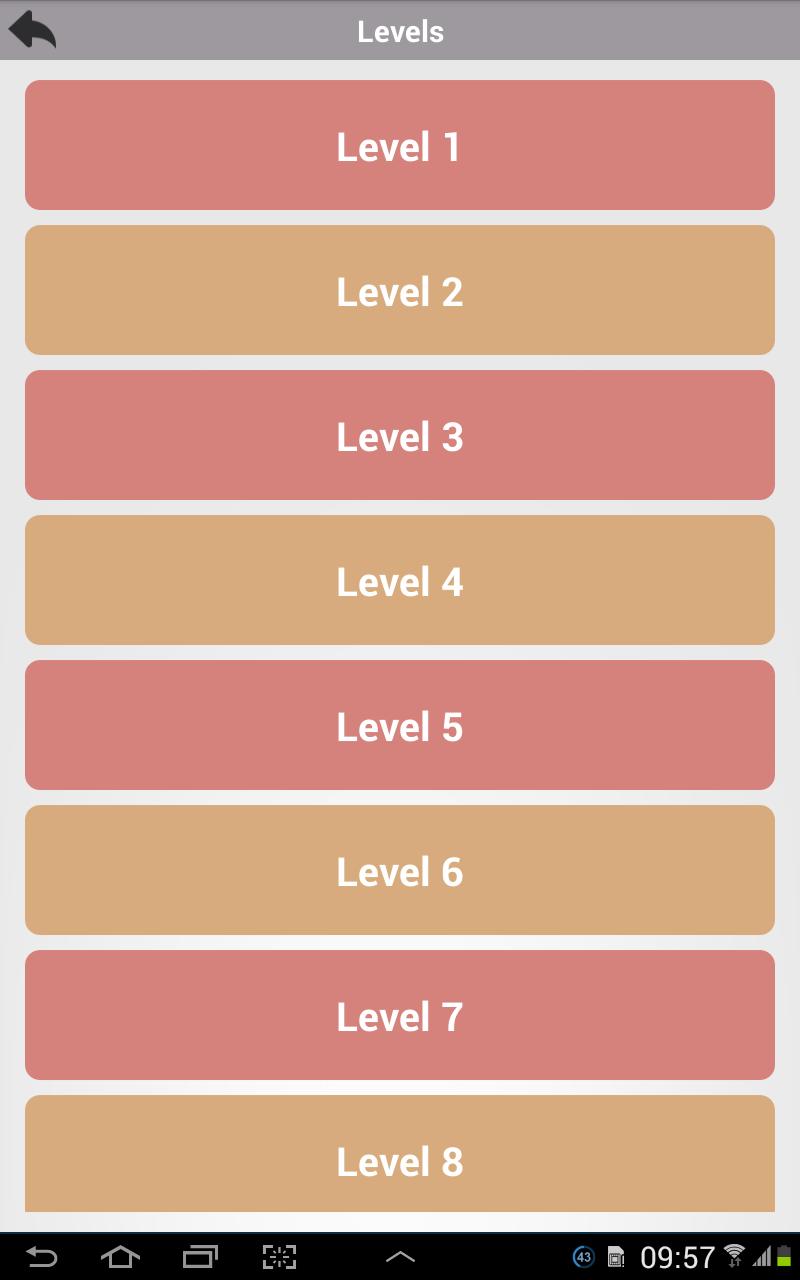Select Level 2
This screenshot has height=1280, width=800.
tap(400, 291)
